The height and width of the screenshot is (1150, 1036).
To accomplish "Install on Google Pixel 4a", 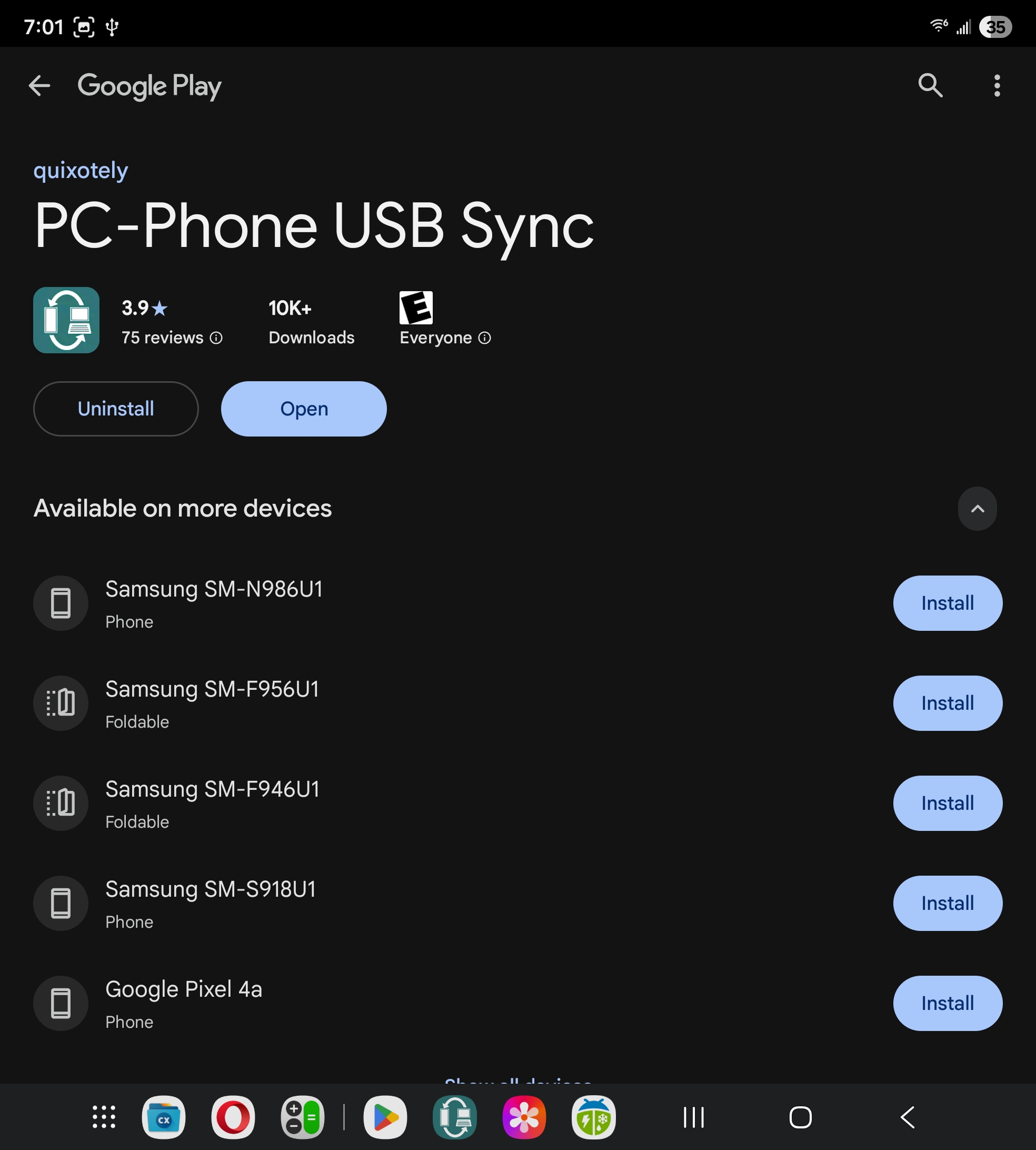I will pos(947,1003).
